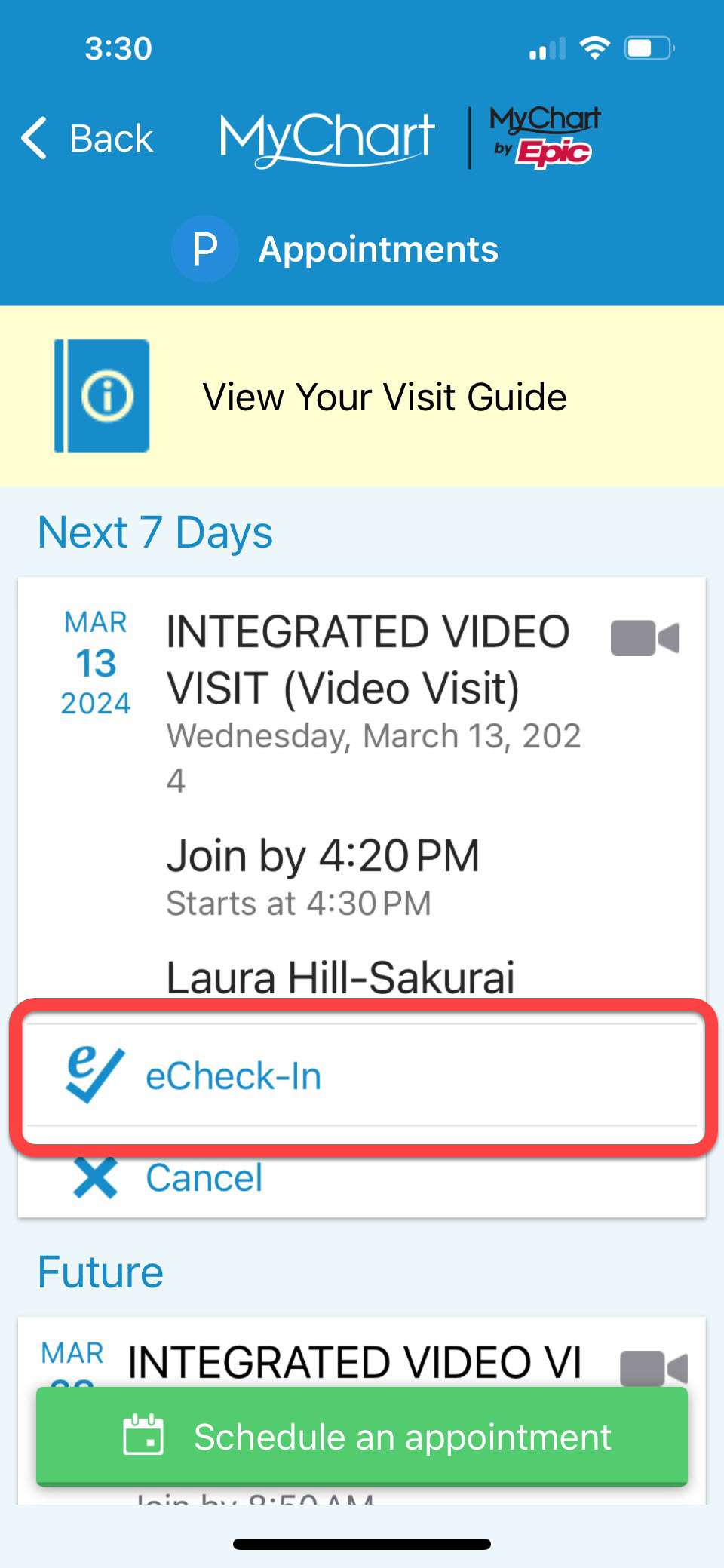
Task: Start eCheck-In for the video visit
Action: 362,1075
